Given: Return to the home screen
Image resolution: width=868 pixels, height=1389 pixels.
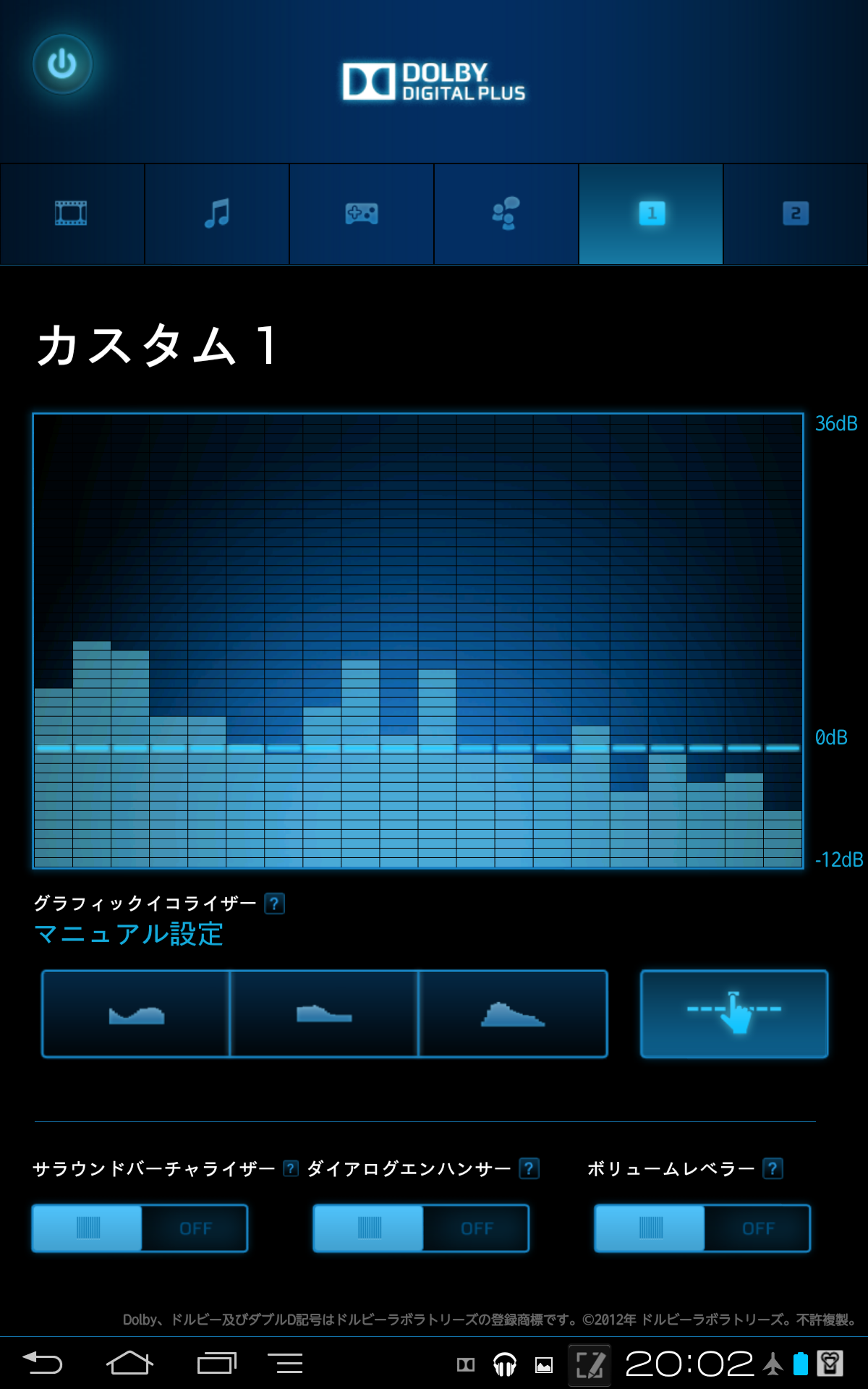Looking at the screenshot, I should click(129, 1364).
